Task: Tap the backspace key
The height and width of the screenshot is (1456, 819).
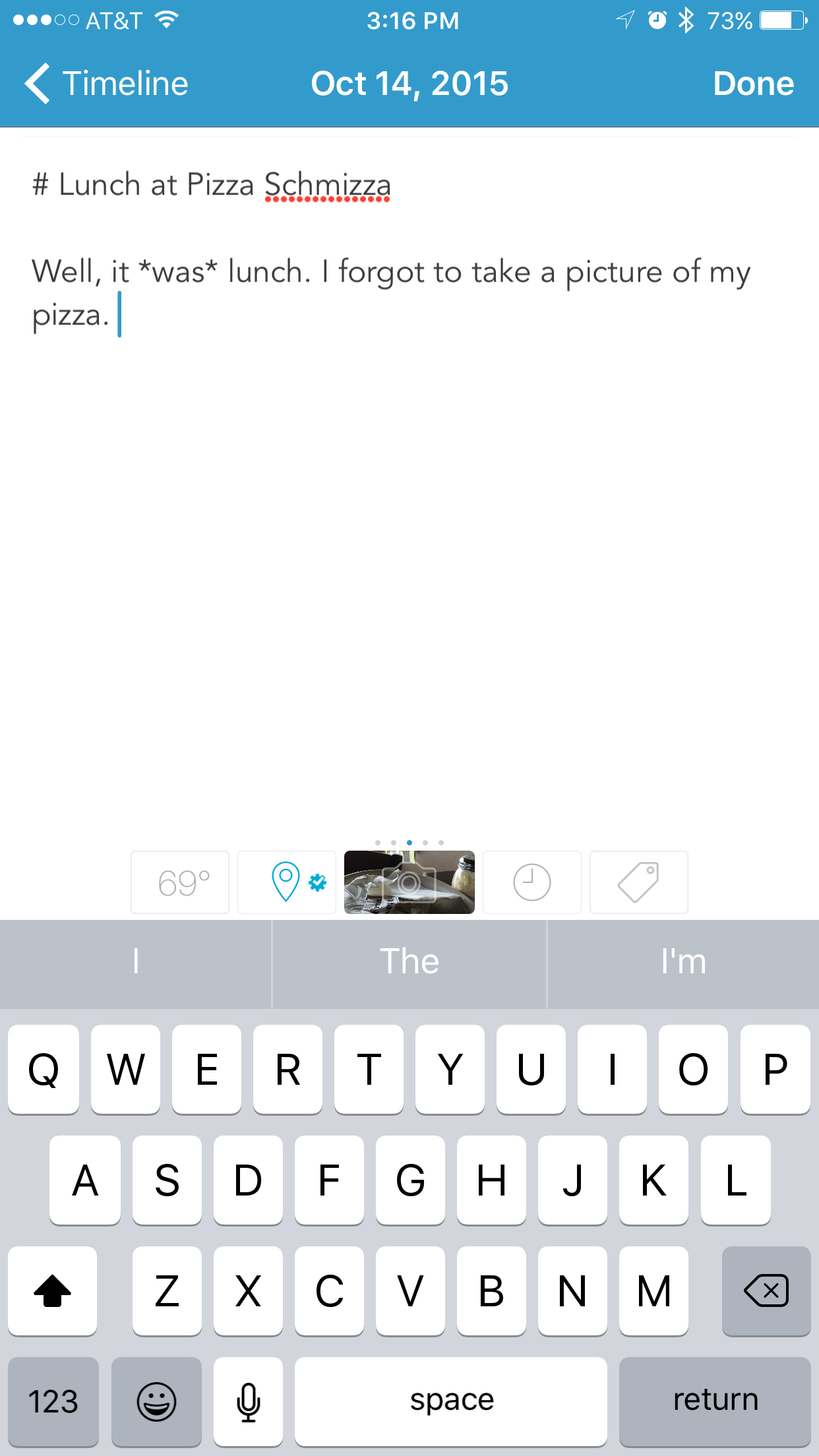Action: (766, 1290)
